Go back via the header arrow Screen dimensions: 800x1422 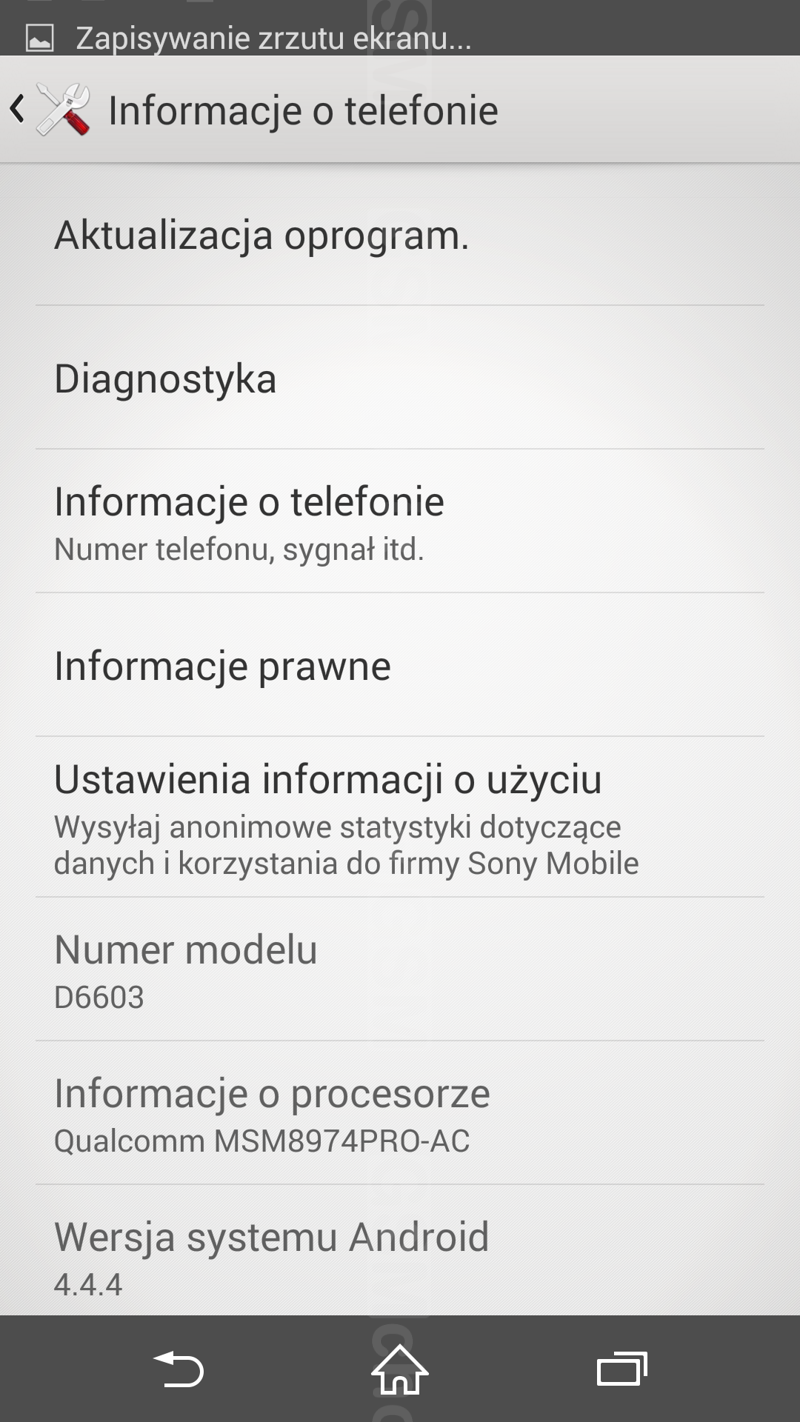18,109
